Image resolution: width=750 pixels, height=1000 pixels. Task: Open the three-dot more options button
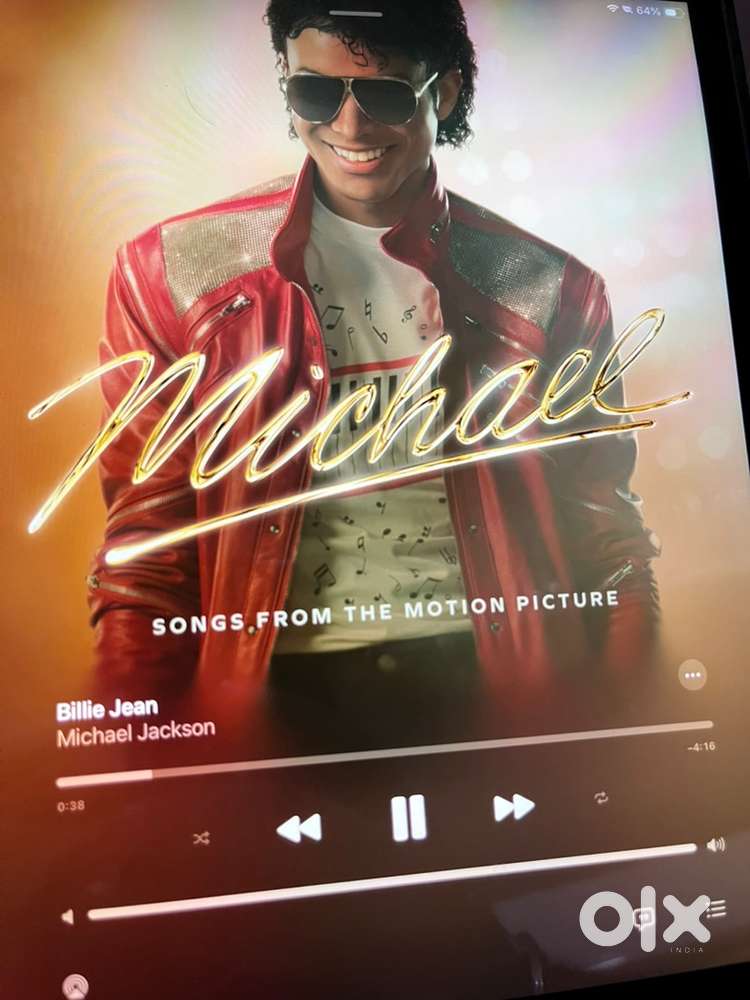pos(693,675)
